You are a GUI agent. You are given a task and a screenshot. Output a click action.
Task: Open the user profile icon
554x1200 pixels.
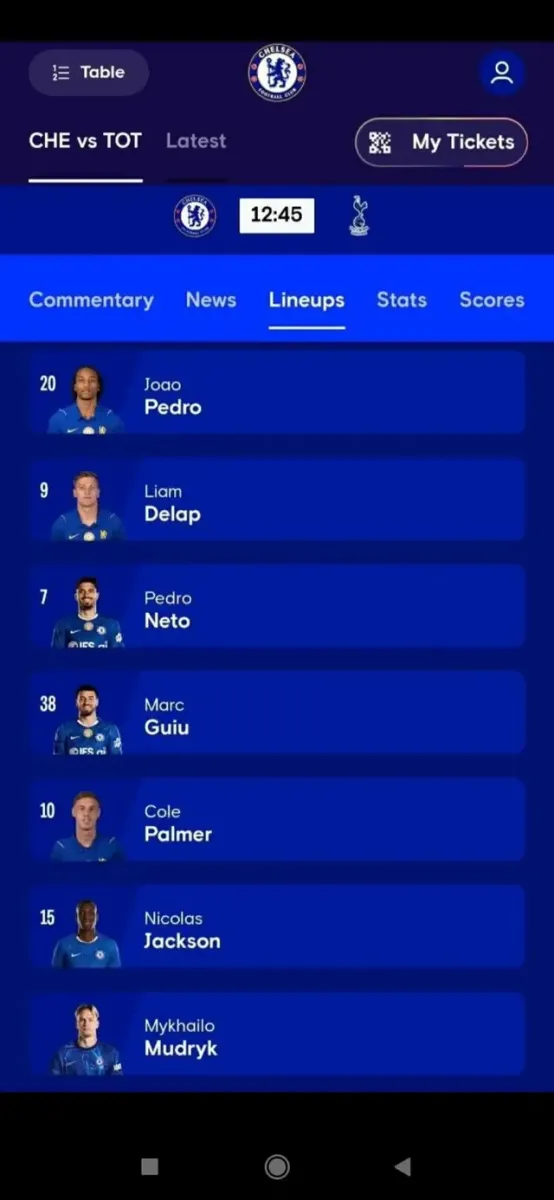point(502,73)
